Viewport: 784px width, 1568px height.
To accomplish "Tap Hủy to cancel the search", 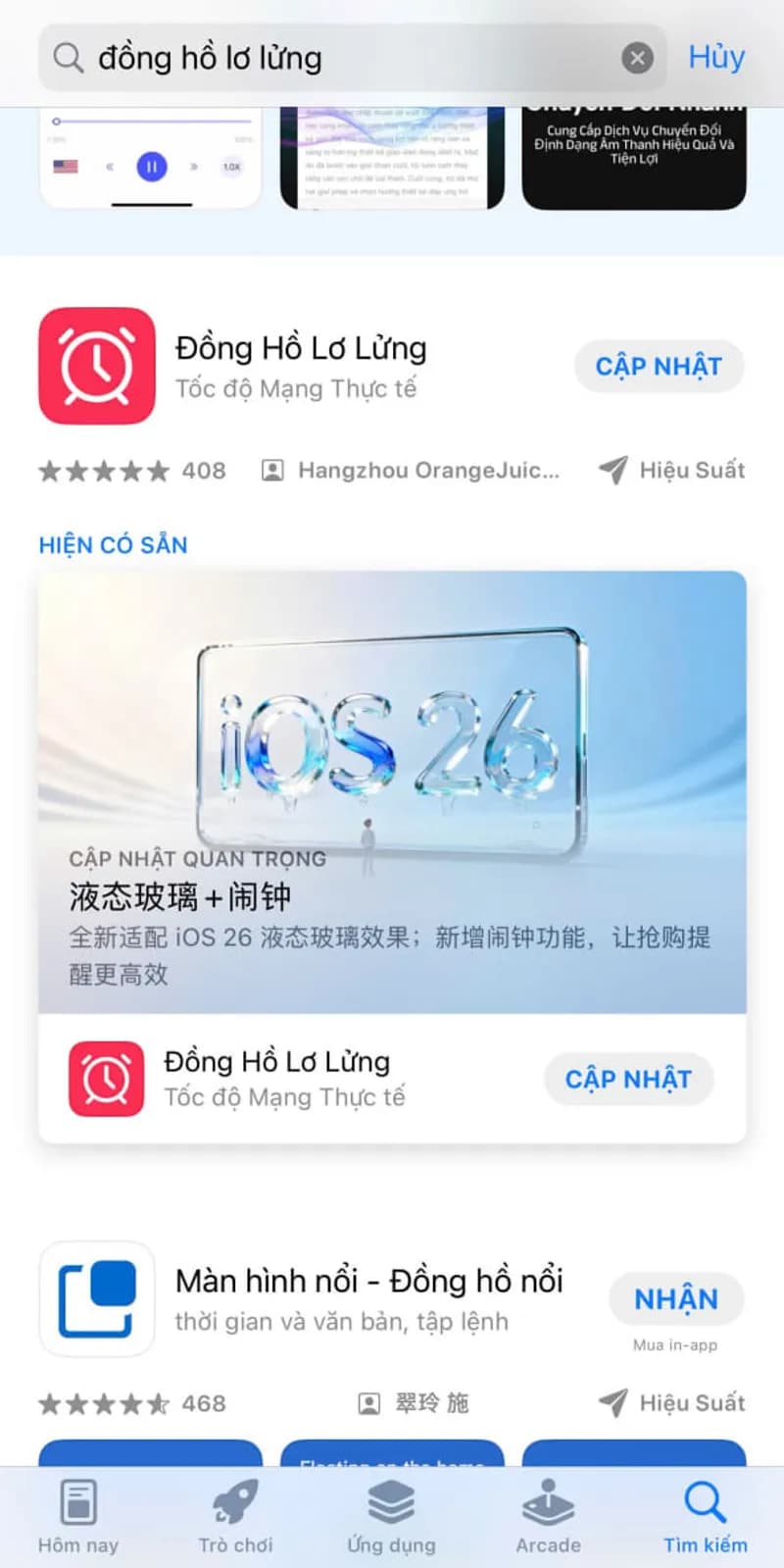I will 715,56.
